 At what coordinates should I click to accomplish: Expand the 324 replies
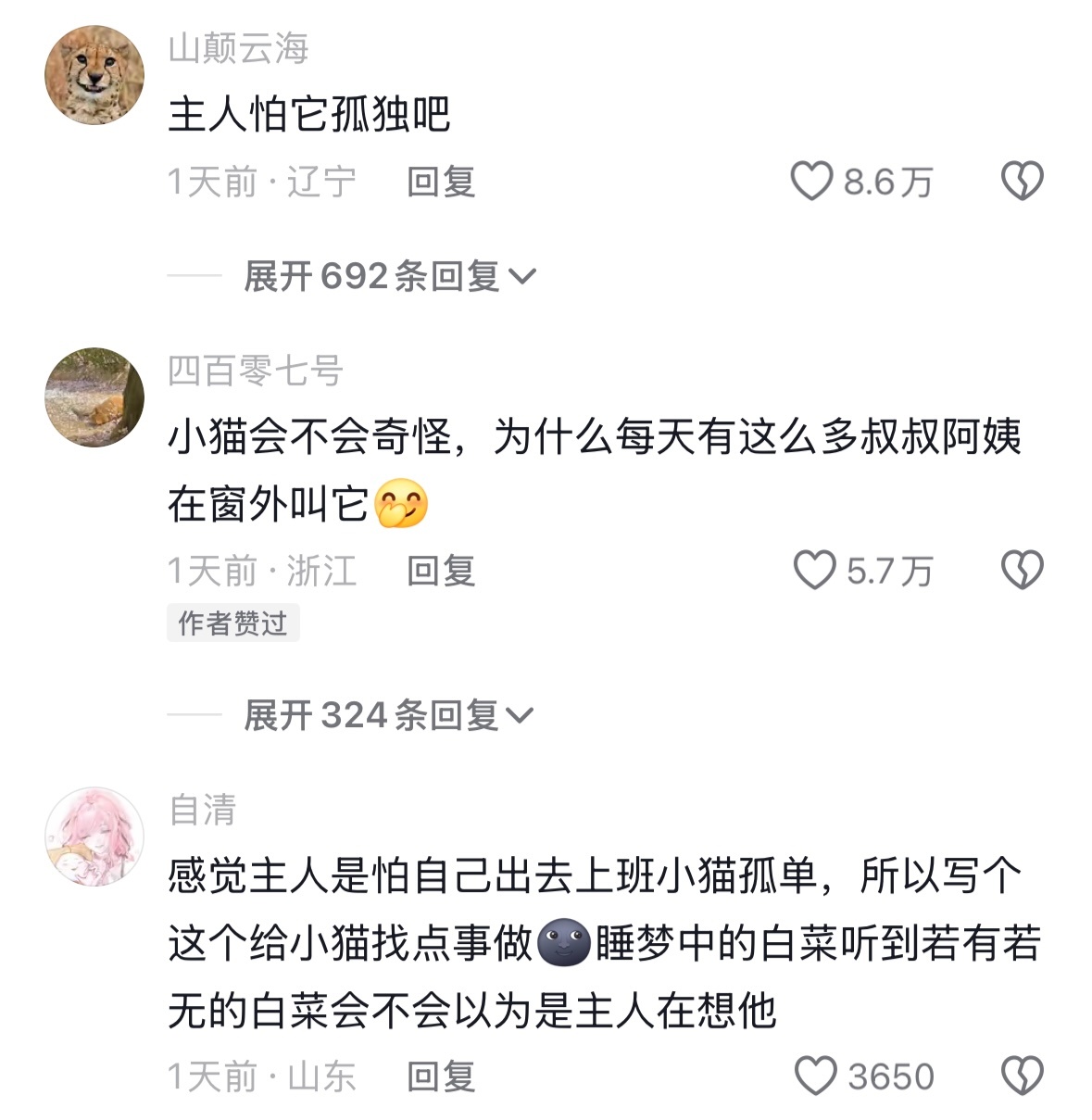(389, 714)
